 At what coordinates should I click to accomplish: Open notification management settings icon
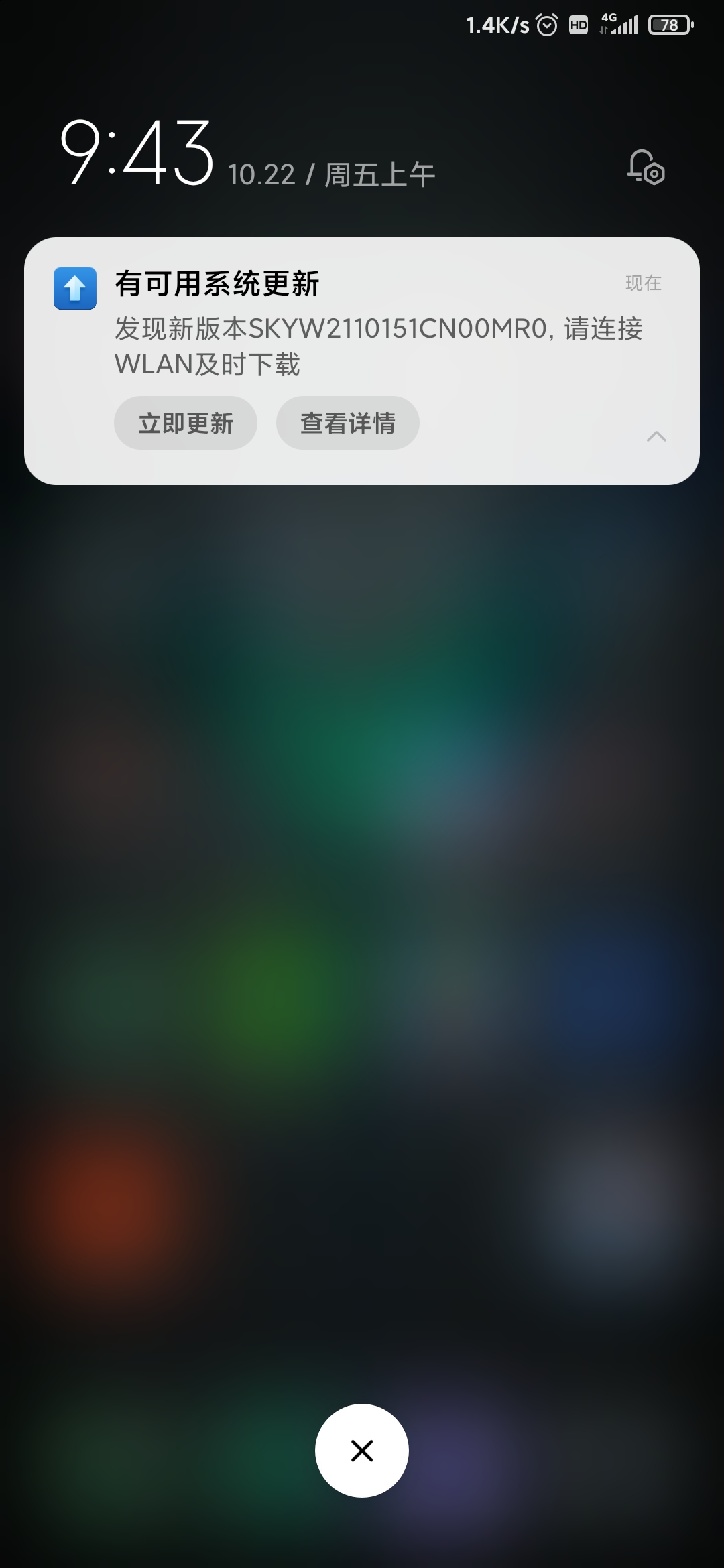[x=646, y=168]
